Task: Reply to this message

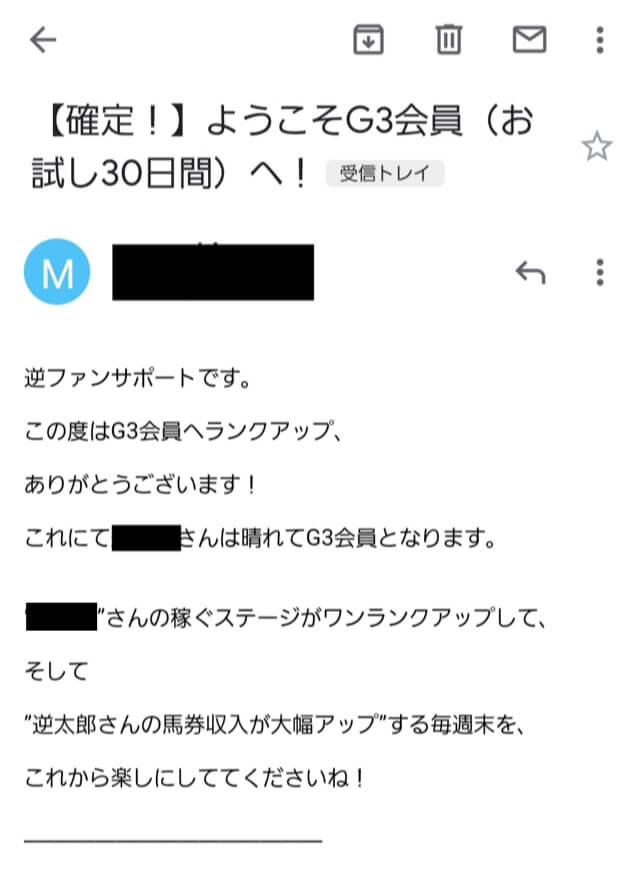Action: (530, 272)
